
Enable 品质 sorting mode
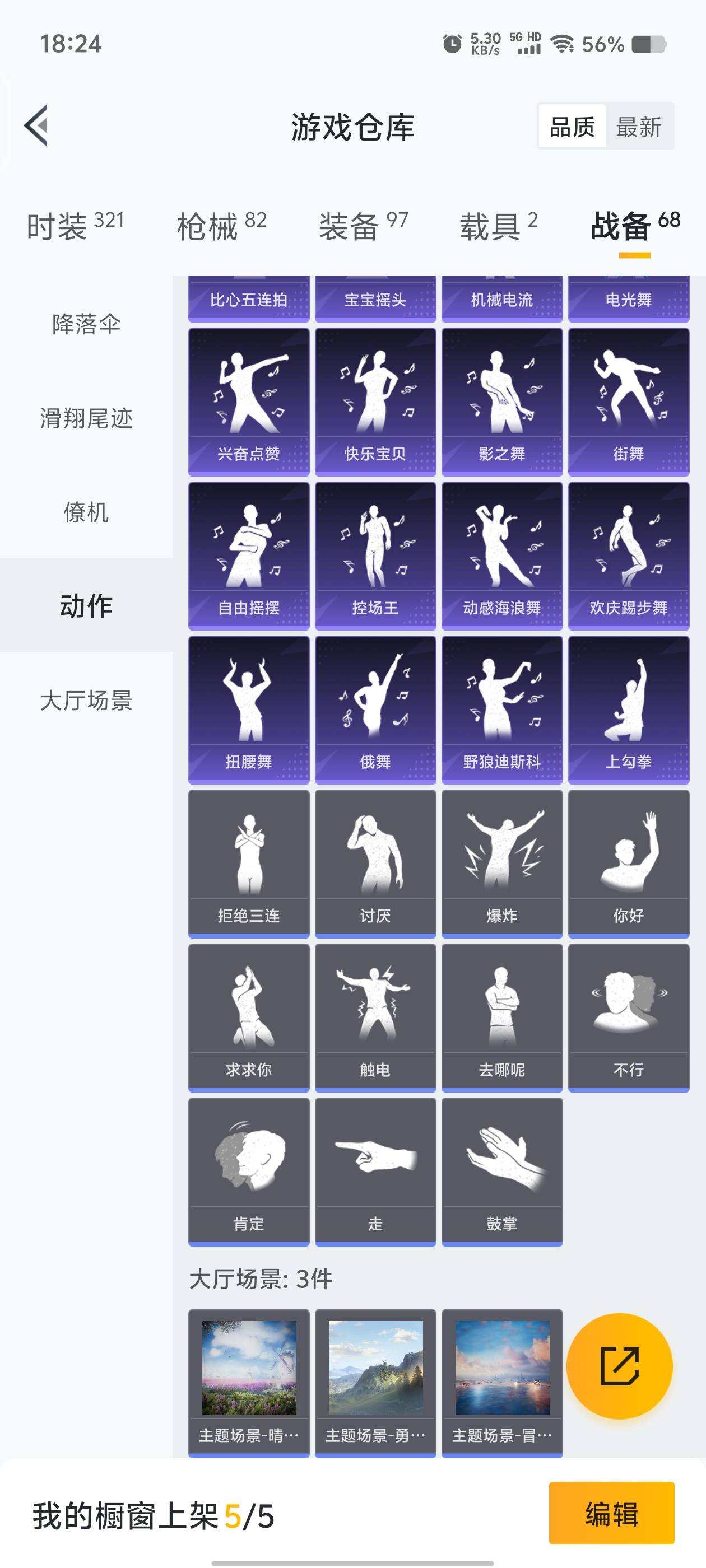[x=572, y=127]
